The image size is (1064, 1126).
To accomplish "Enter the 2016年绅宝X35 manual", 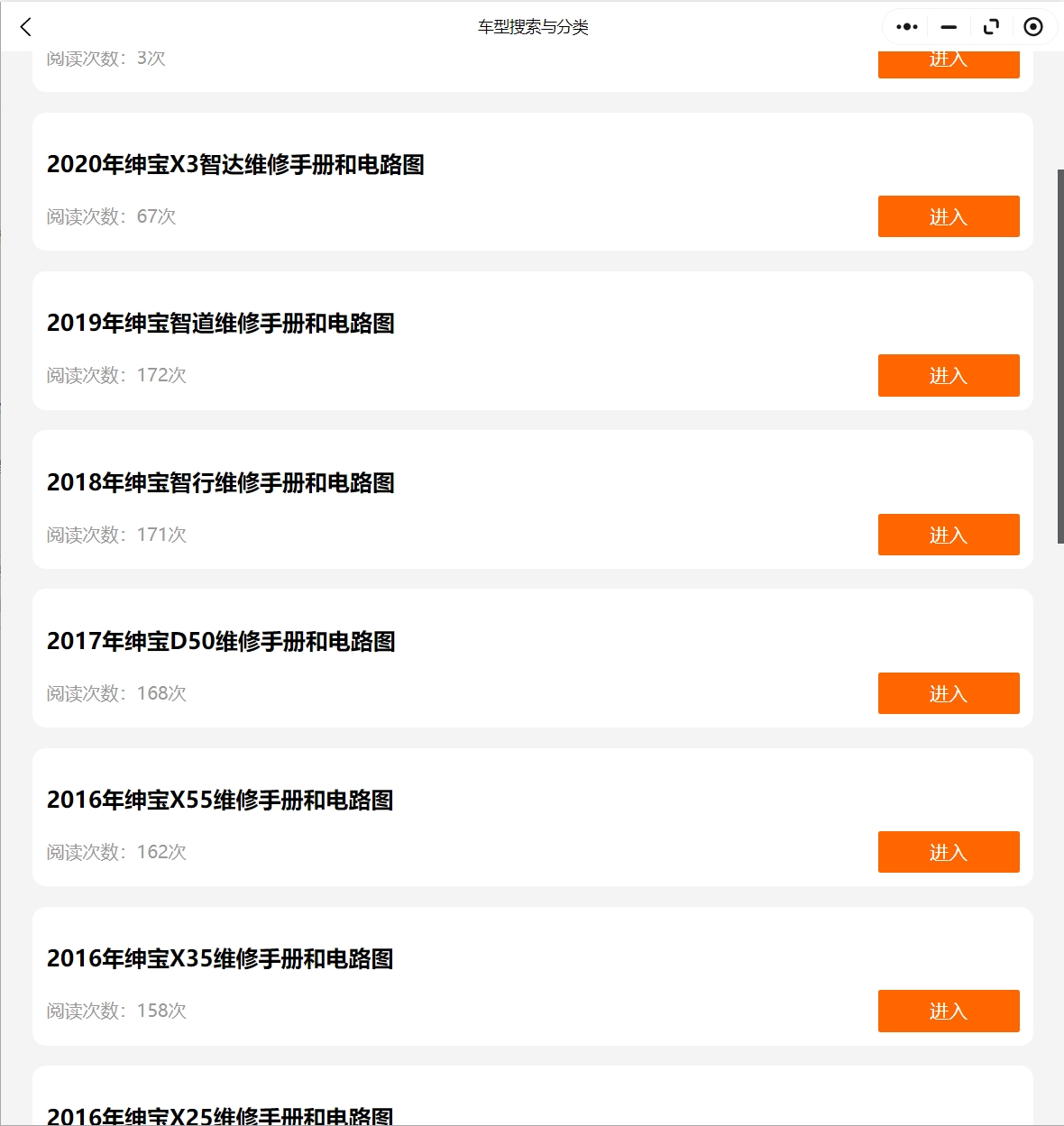I will pos(948,1011).
